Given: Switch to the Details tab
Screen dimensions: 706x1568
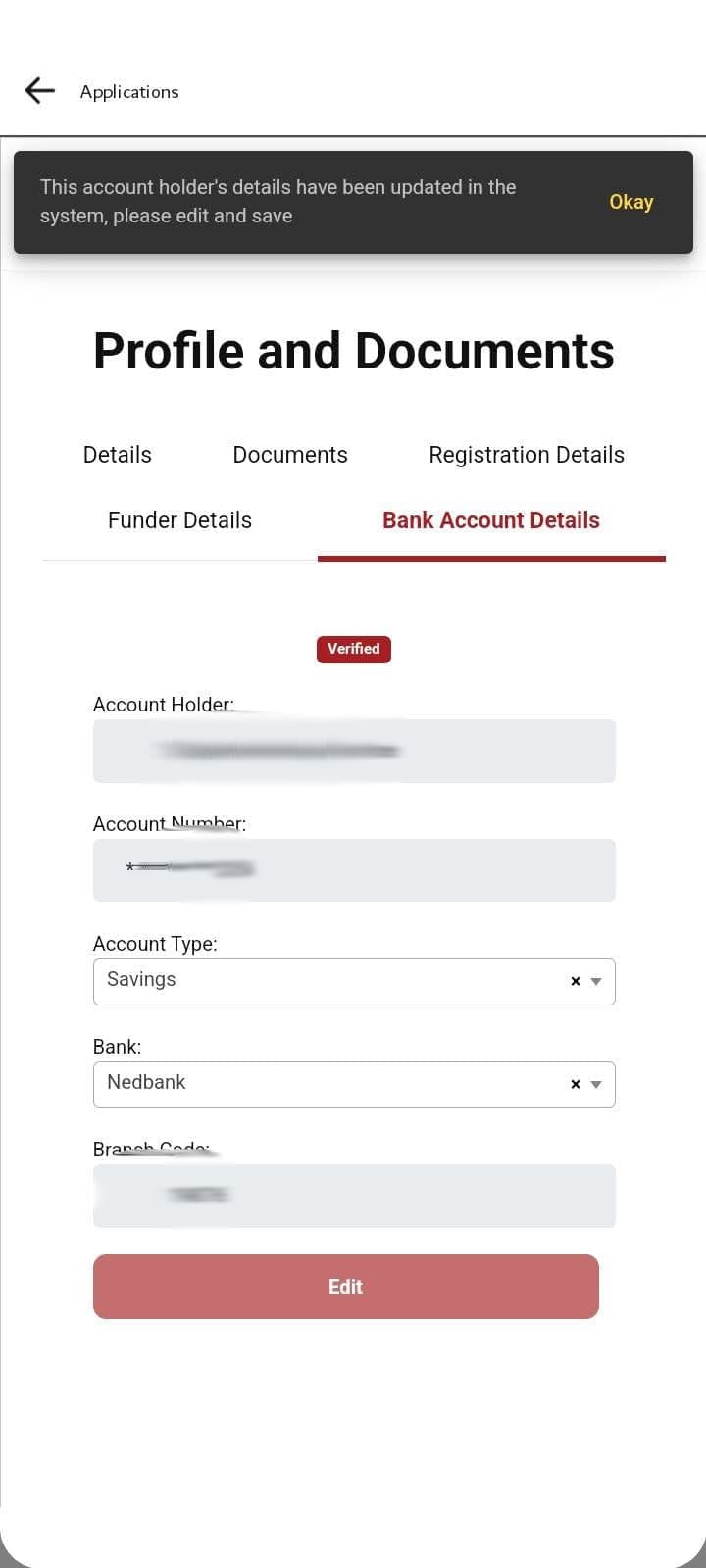Looking at the screenshot, I should [118, 455].
